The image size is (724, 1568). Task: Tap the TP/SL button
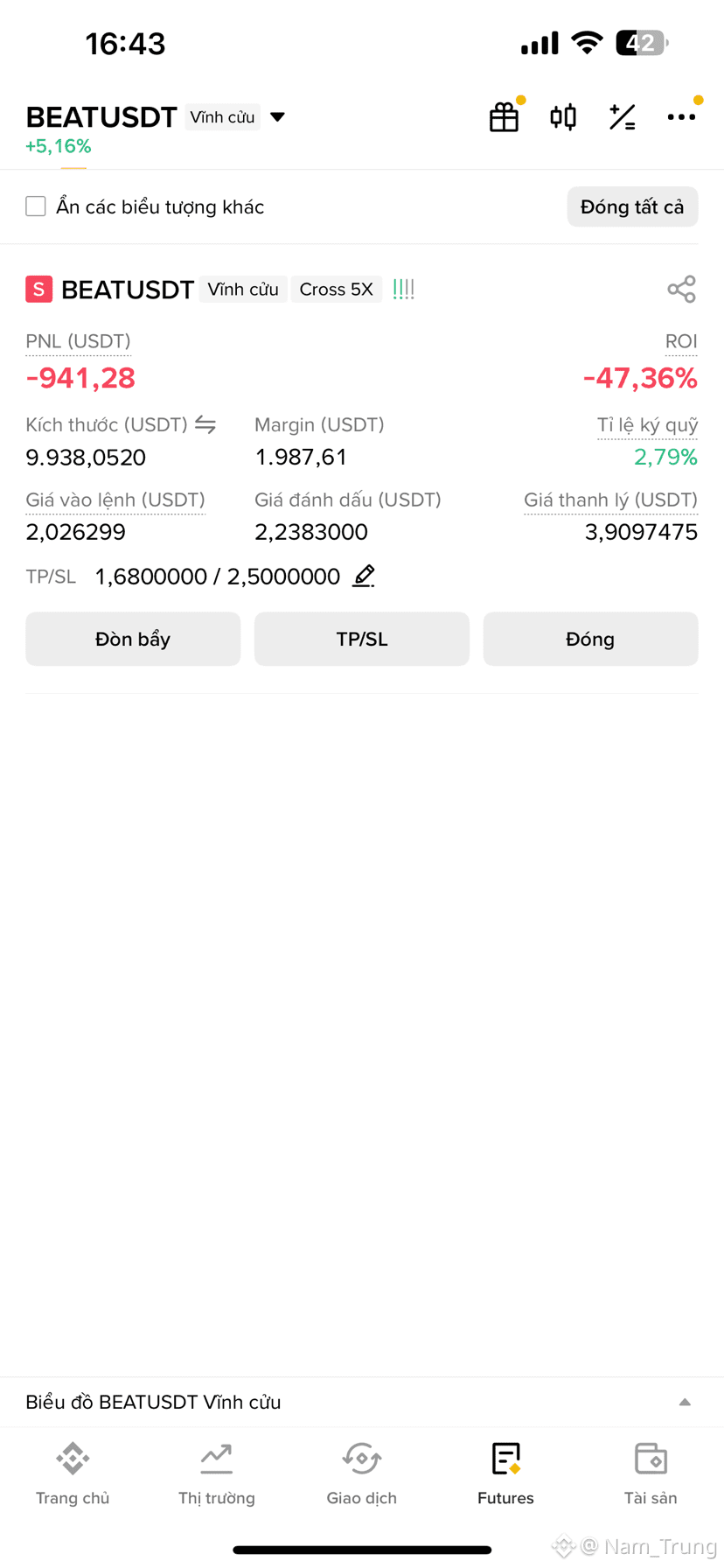coord(362,639)
